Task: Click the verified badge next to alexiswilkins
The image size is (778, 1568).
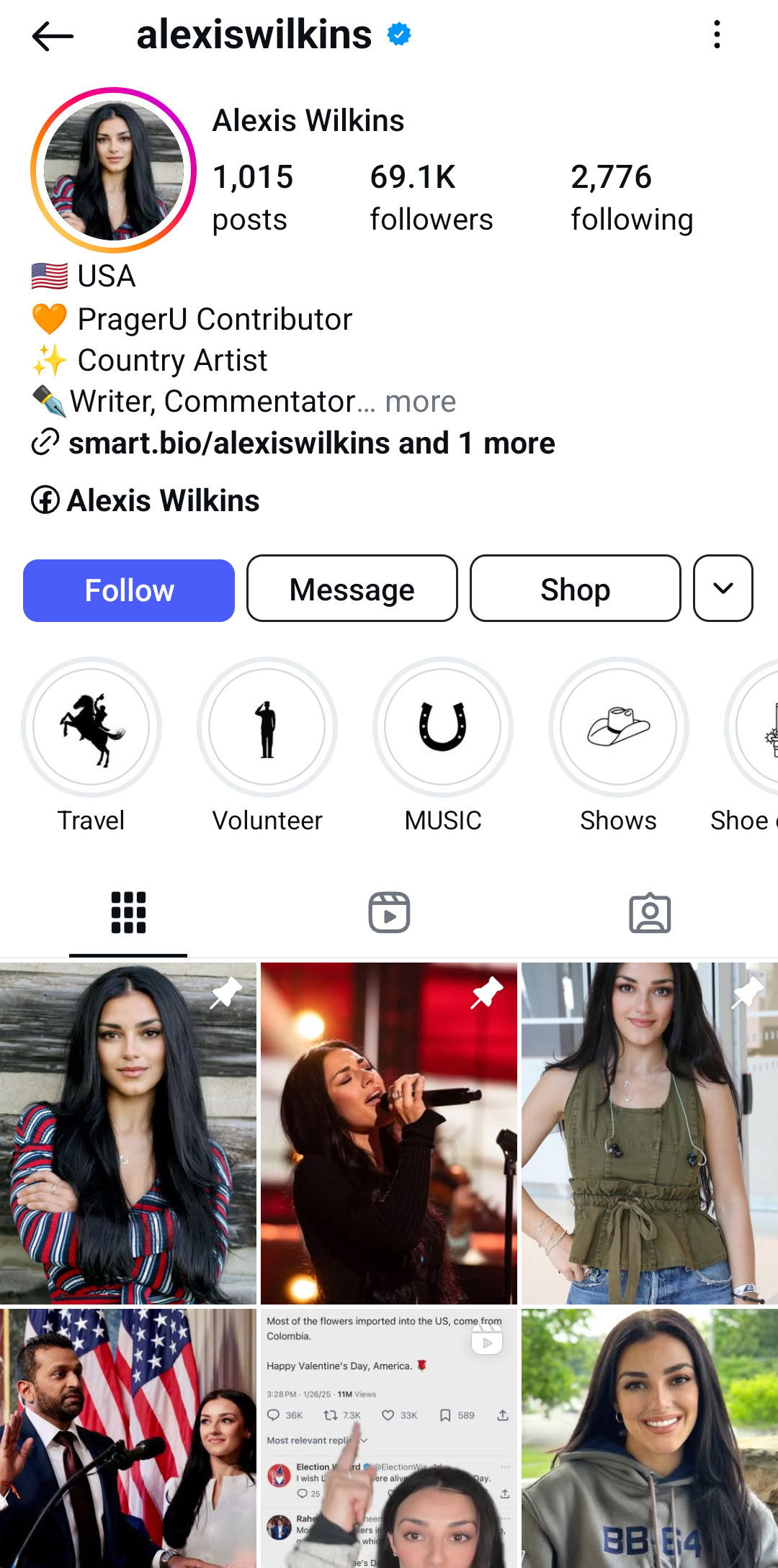Action: pos(397,34)
